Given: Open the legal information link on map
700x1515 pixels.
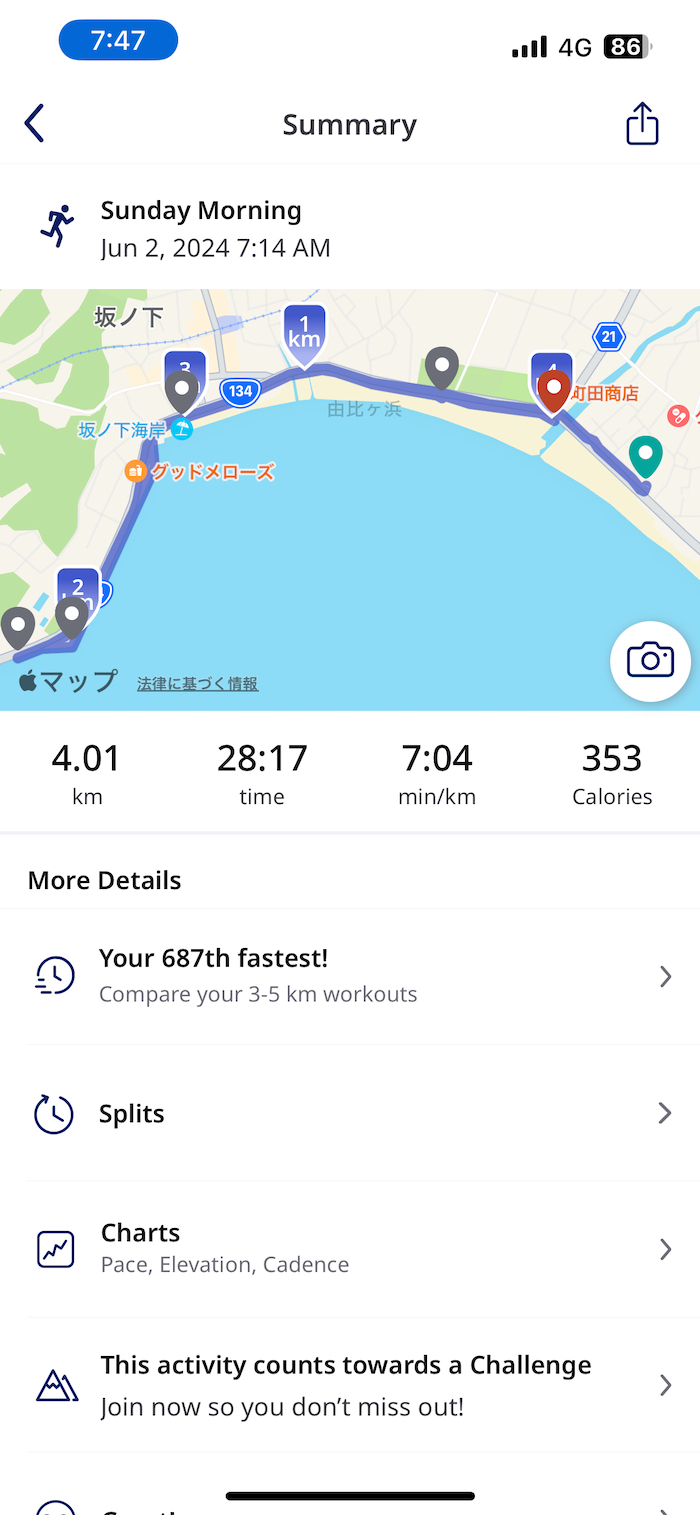Looking at the screenshot, I should 198,684.
